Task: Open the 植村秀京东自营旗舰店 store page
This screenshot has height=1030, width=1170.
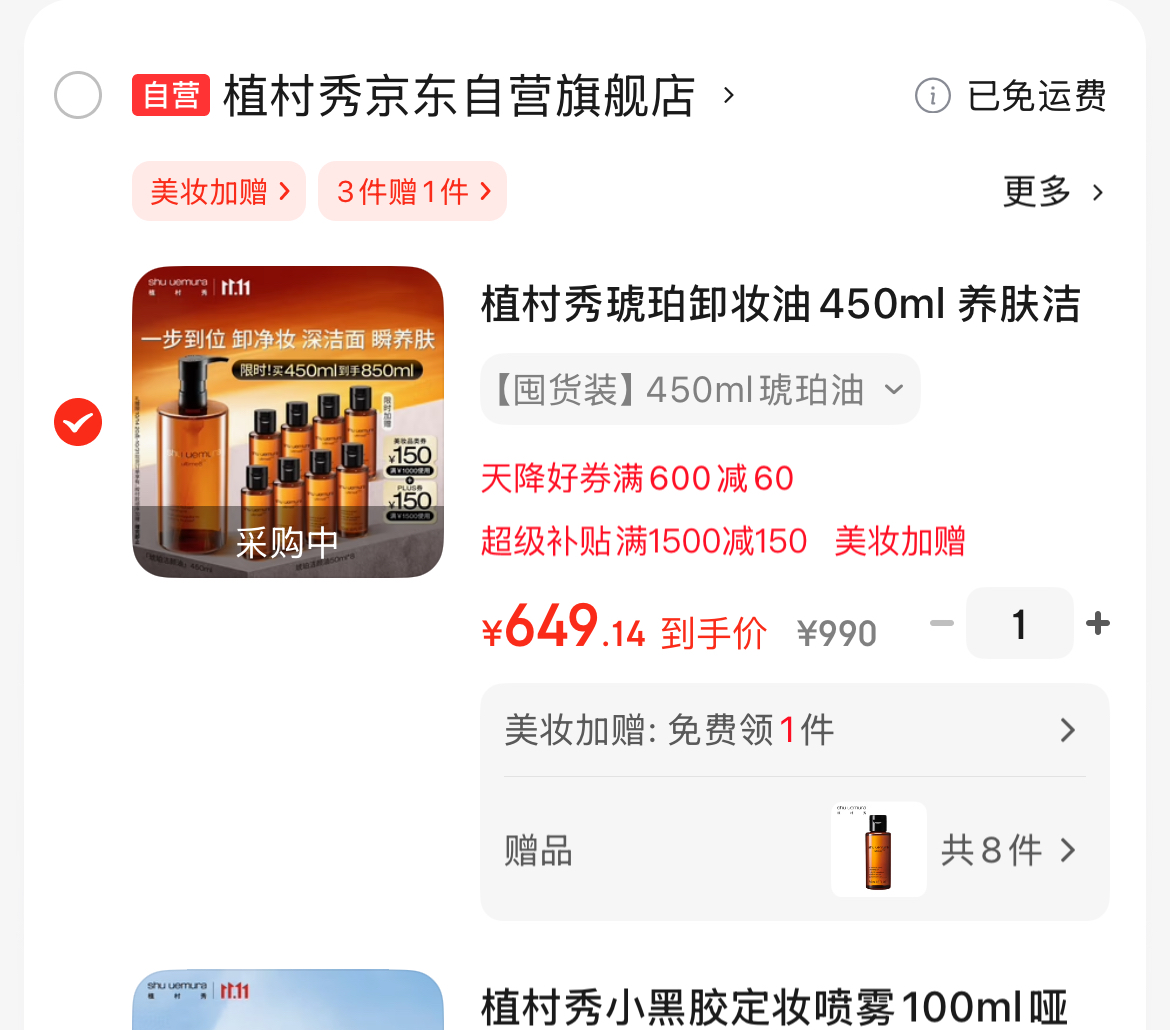Action: coord(459,96)
